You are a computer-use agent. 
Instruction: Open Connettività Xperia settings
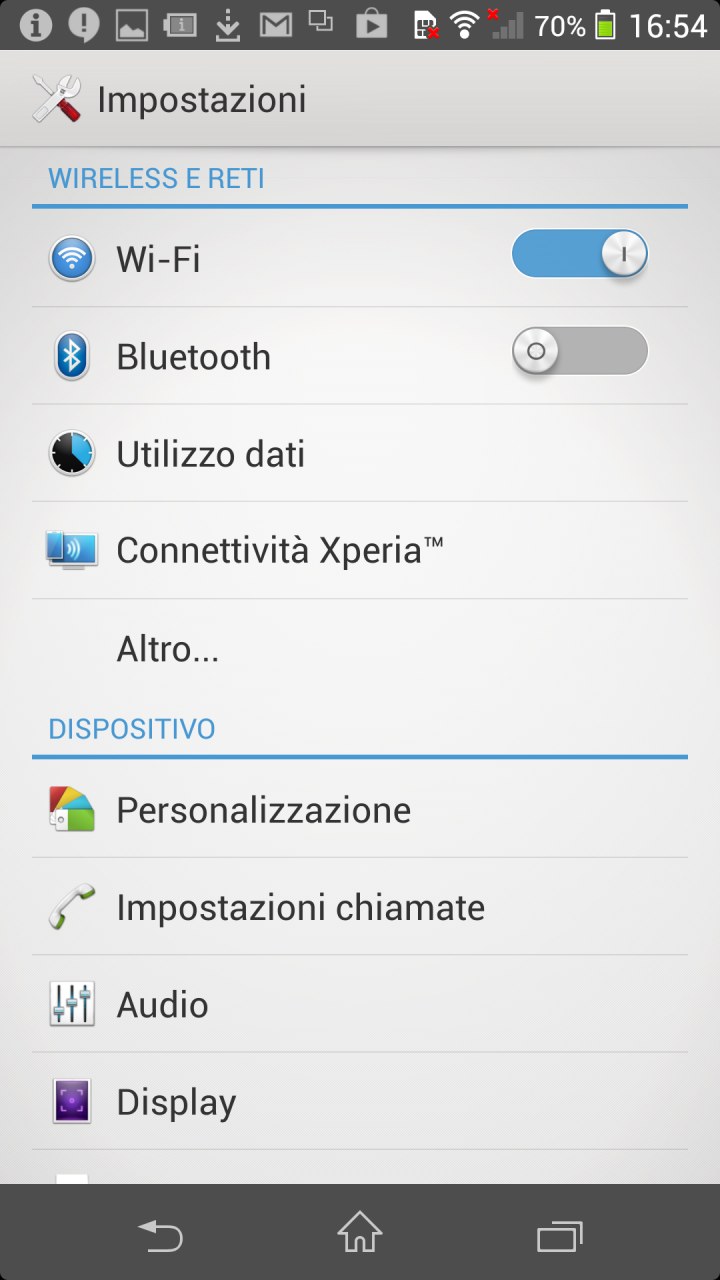point(360,551)
